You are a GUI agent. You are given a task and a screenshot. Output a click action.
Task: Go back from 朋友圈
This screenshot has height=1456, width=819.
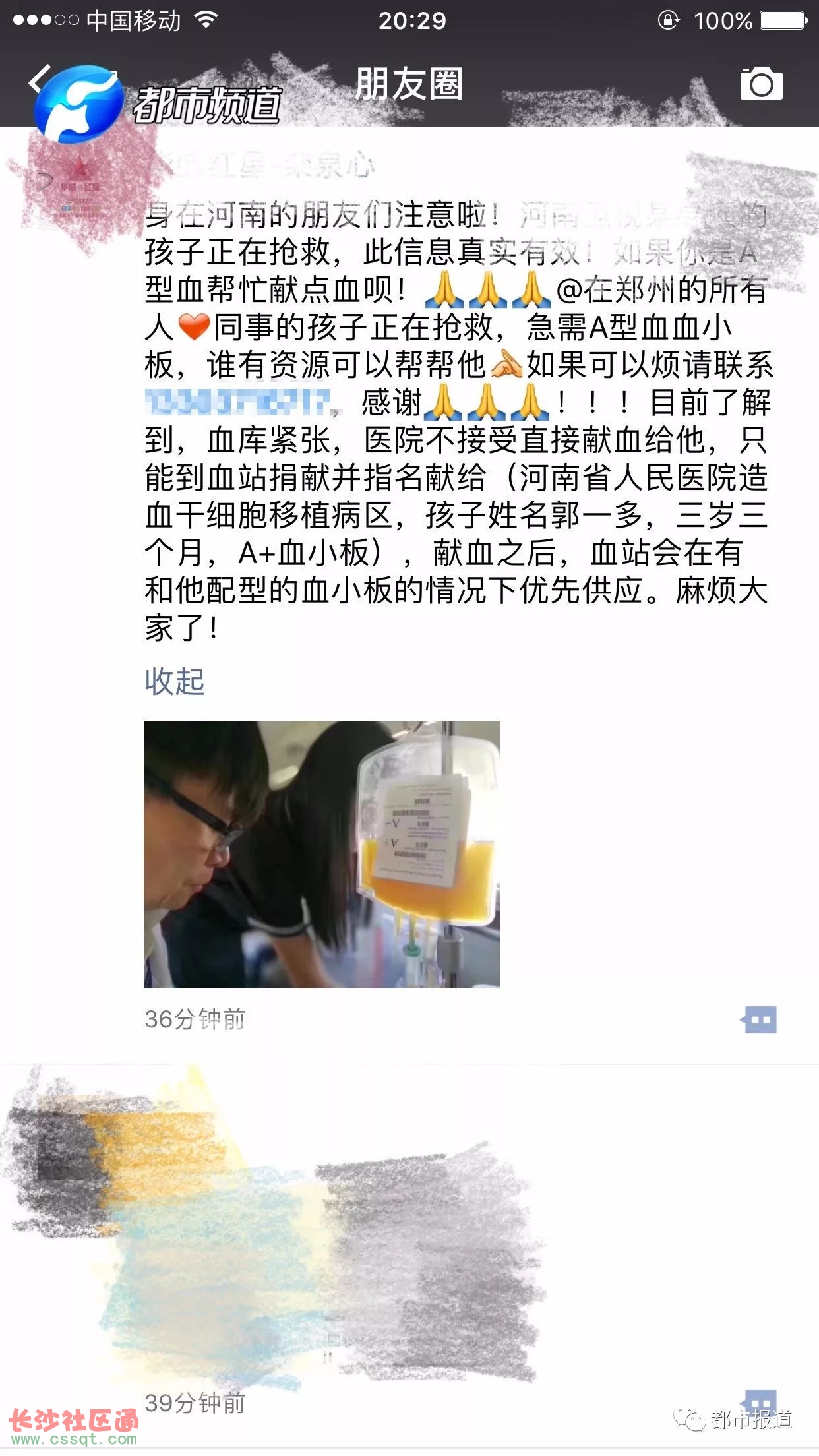38,80
